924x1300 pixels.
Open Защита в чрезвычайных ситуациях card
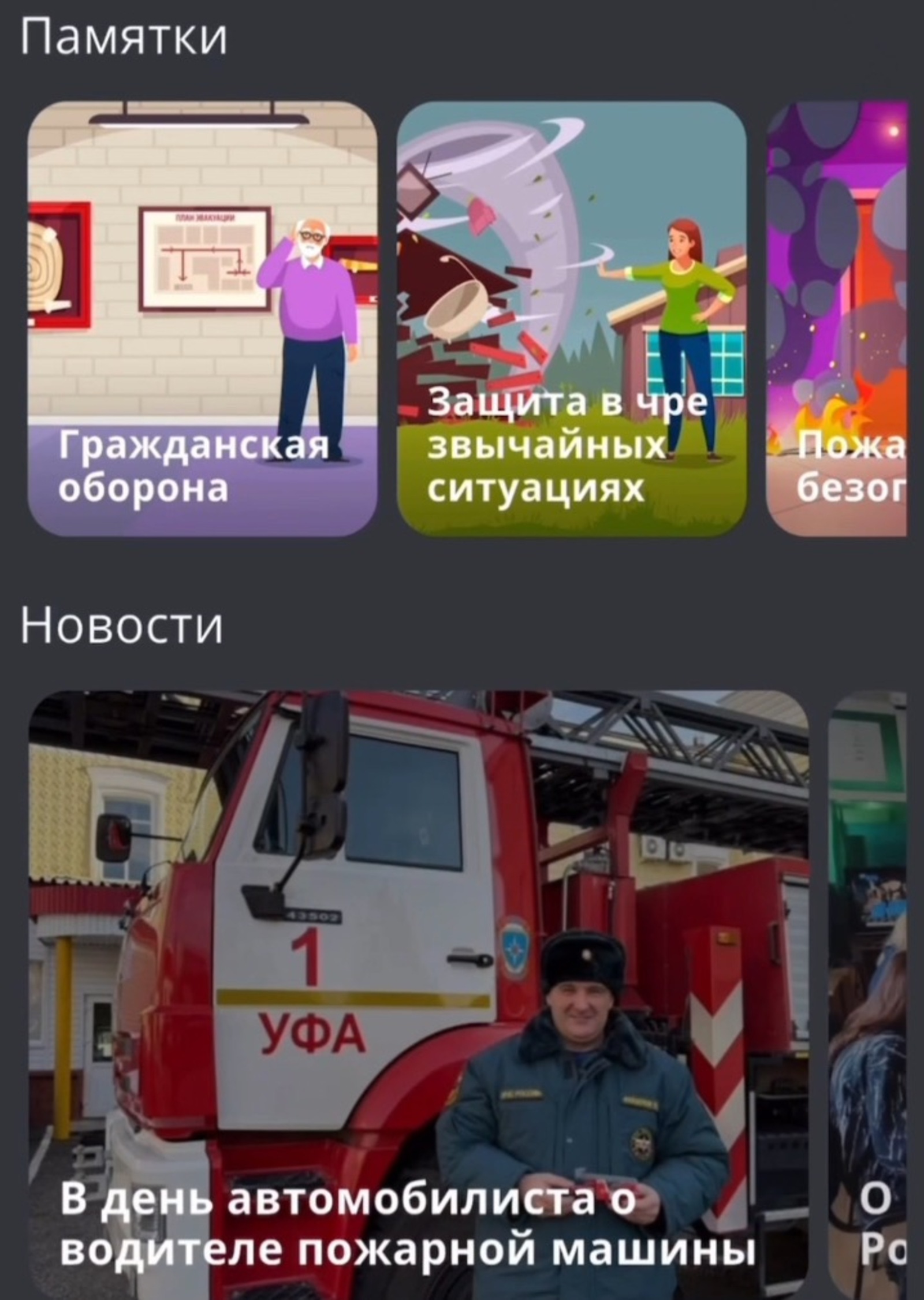click(572, 319)
